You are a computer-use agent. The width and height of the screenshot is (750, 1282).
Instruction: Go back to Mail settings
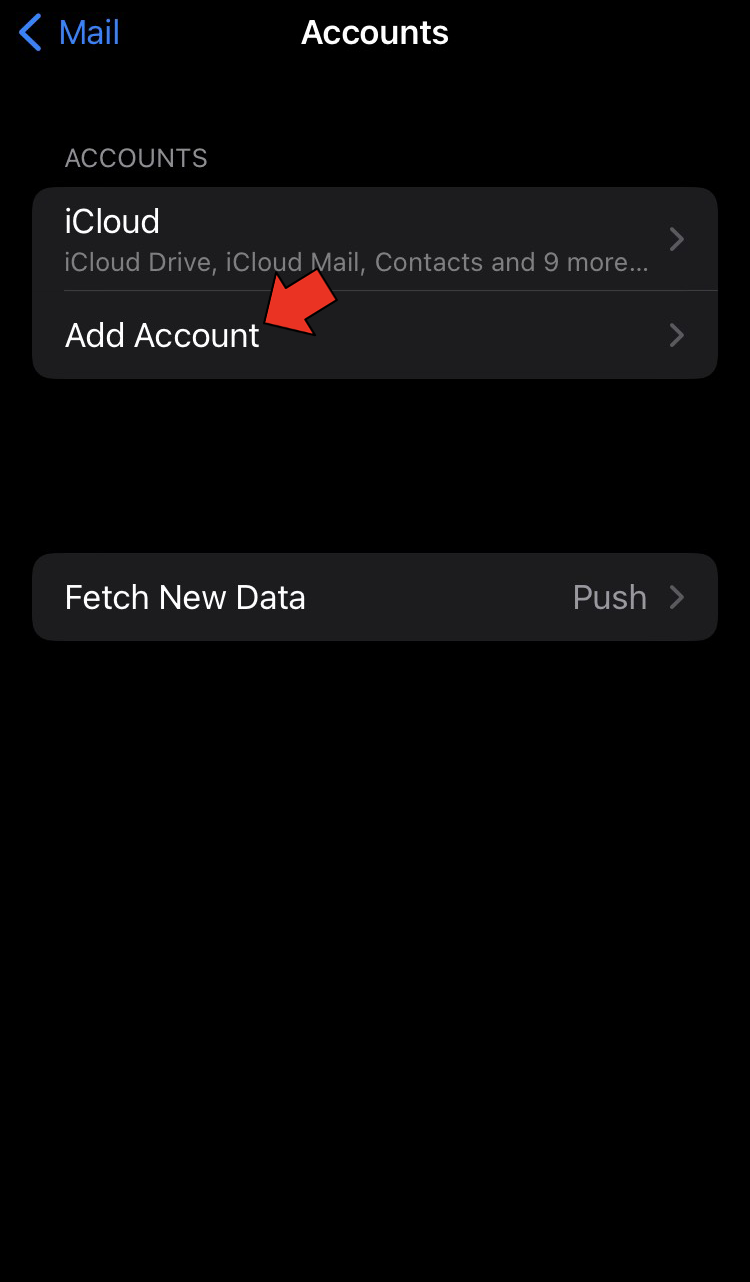(x=70, y=33)
